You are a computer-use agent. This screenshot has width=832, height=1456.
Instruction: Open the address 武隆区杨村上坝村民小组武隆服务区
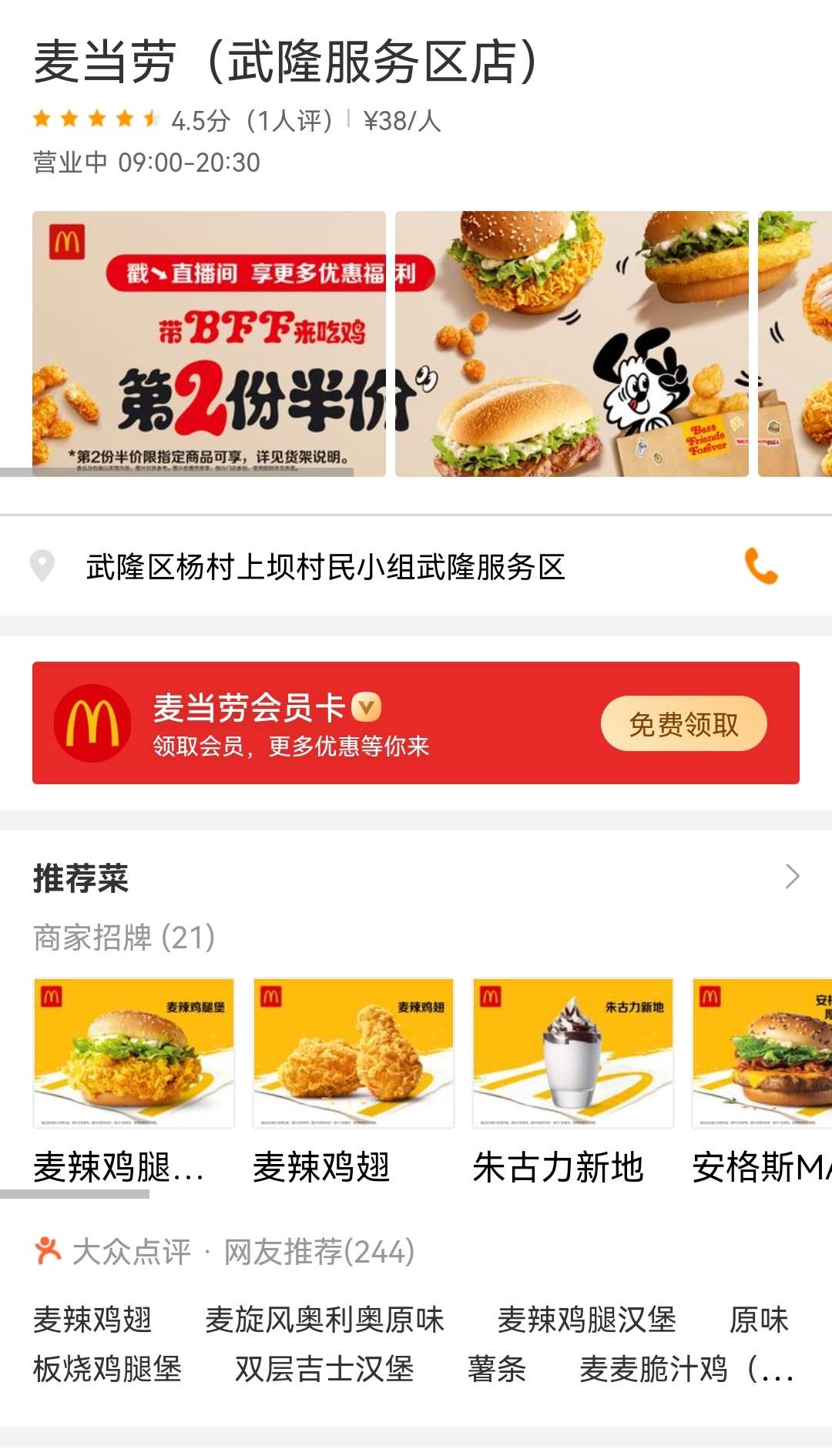click(325, 567)
